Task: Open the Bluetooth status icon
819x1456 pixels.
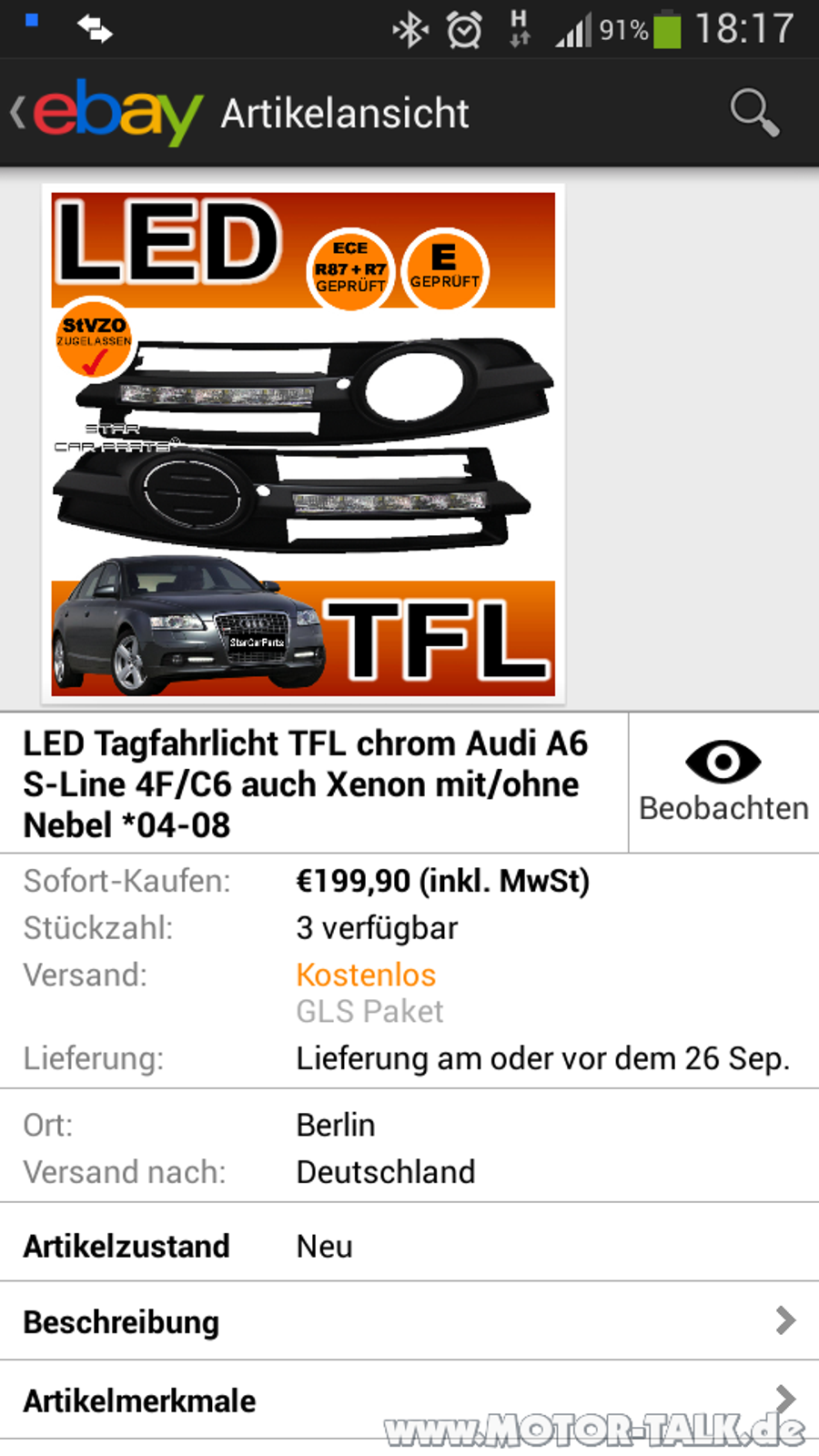Action: pos(411,28)
